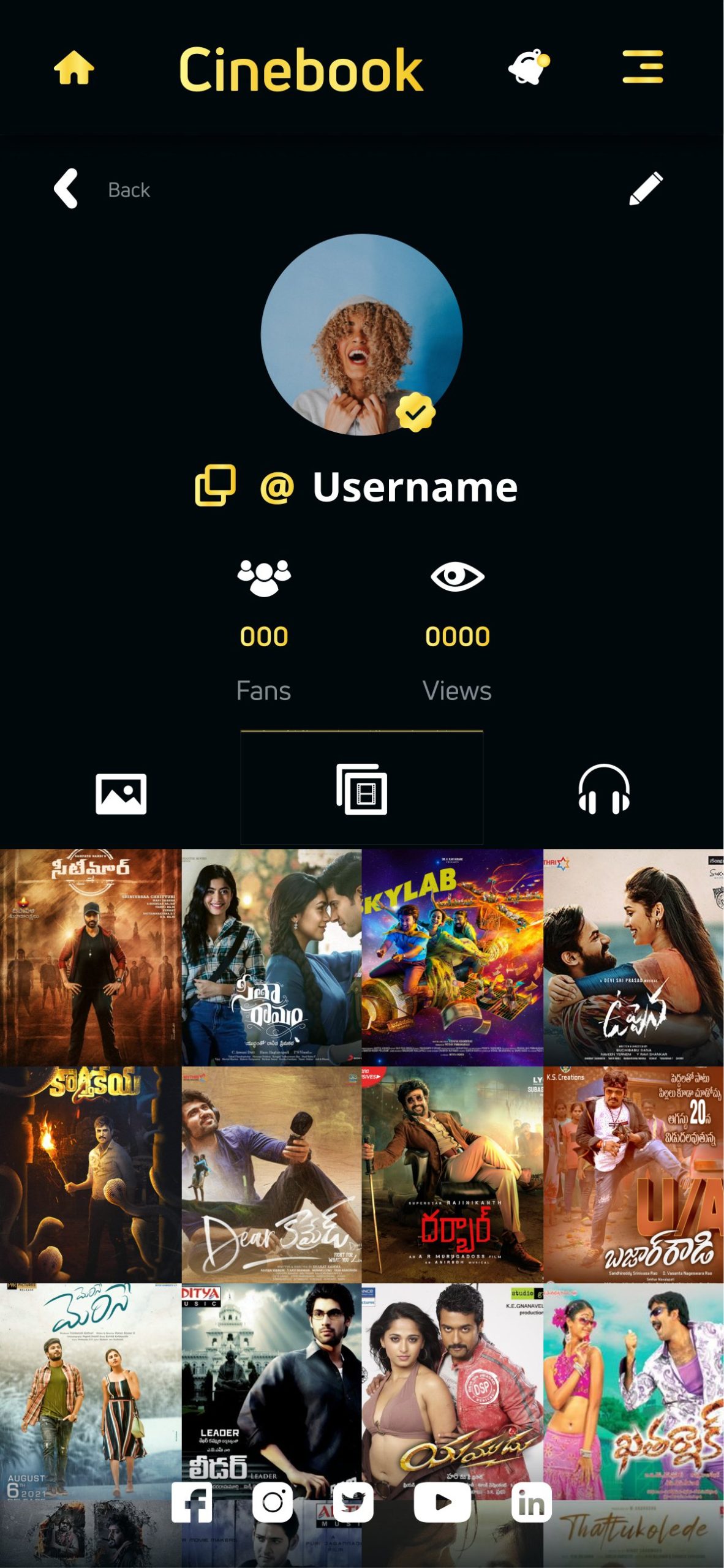
Task: View the Rajinikanth Darbar poster
Action: (x=452, y=1174)
